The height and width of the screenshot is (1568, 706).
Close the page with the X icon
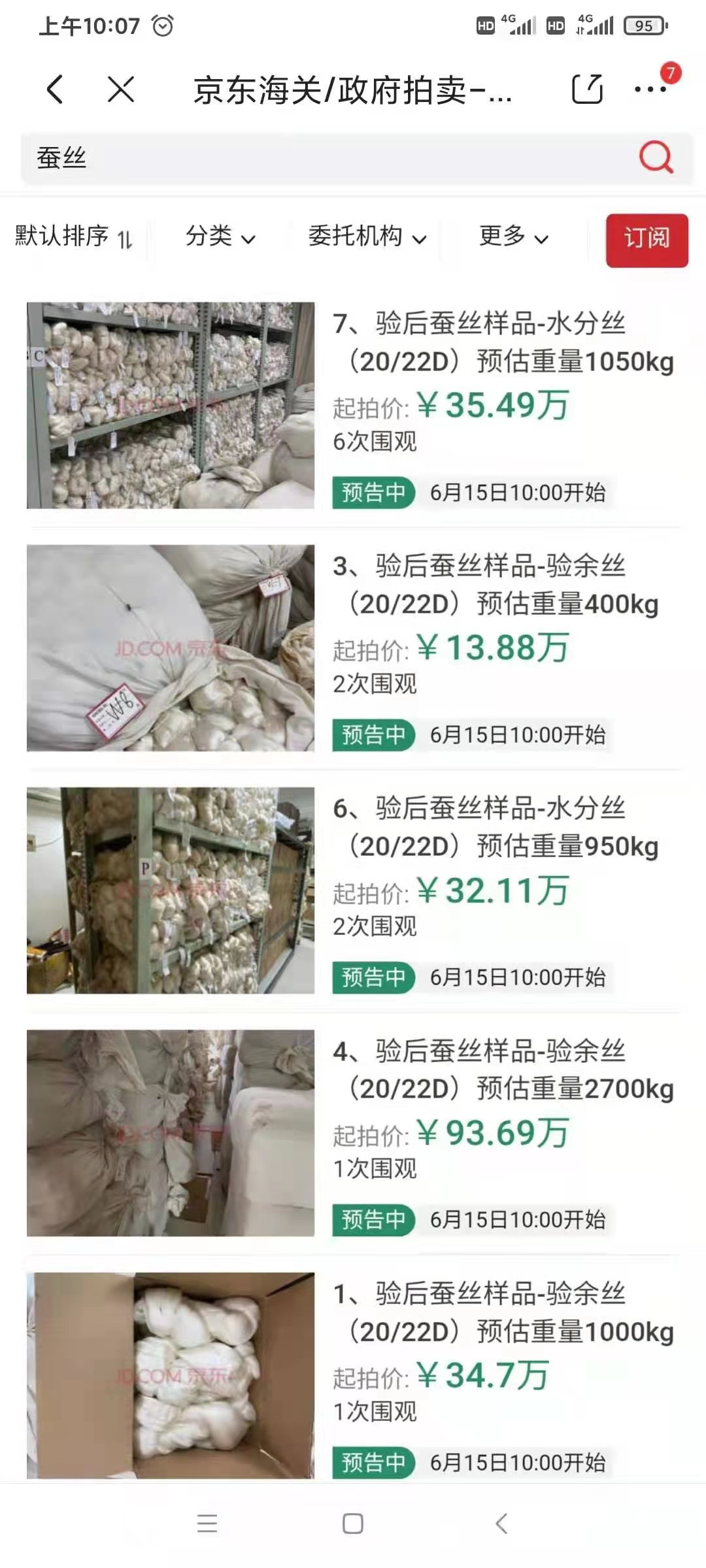pyautogui.click(x=121, y=89)
